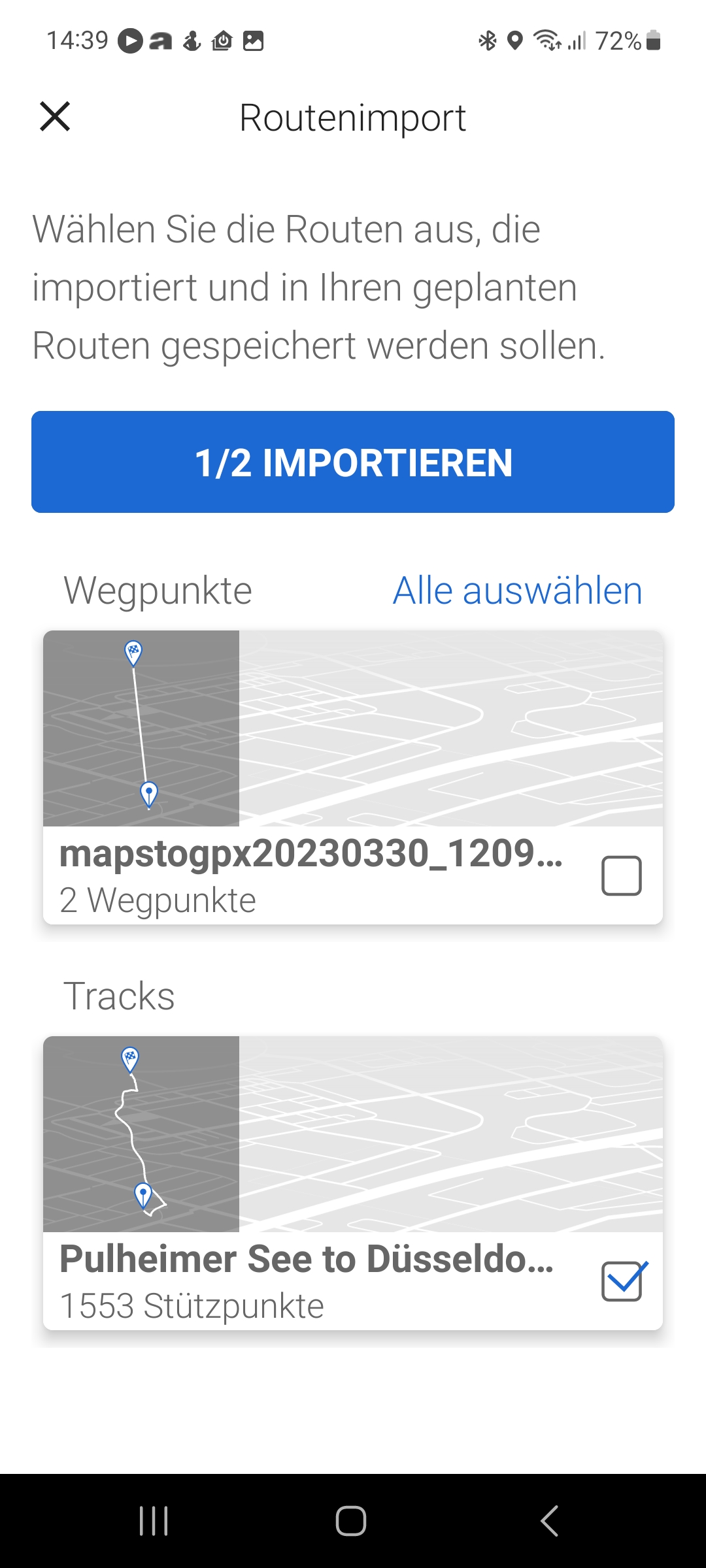Check the mapstogpx20230330 waypoint route checkbox
The height and width of the screenshot is (1568, 706).
point(621,875)
